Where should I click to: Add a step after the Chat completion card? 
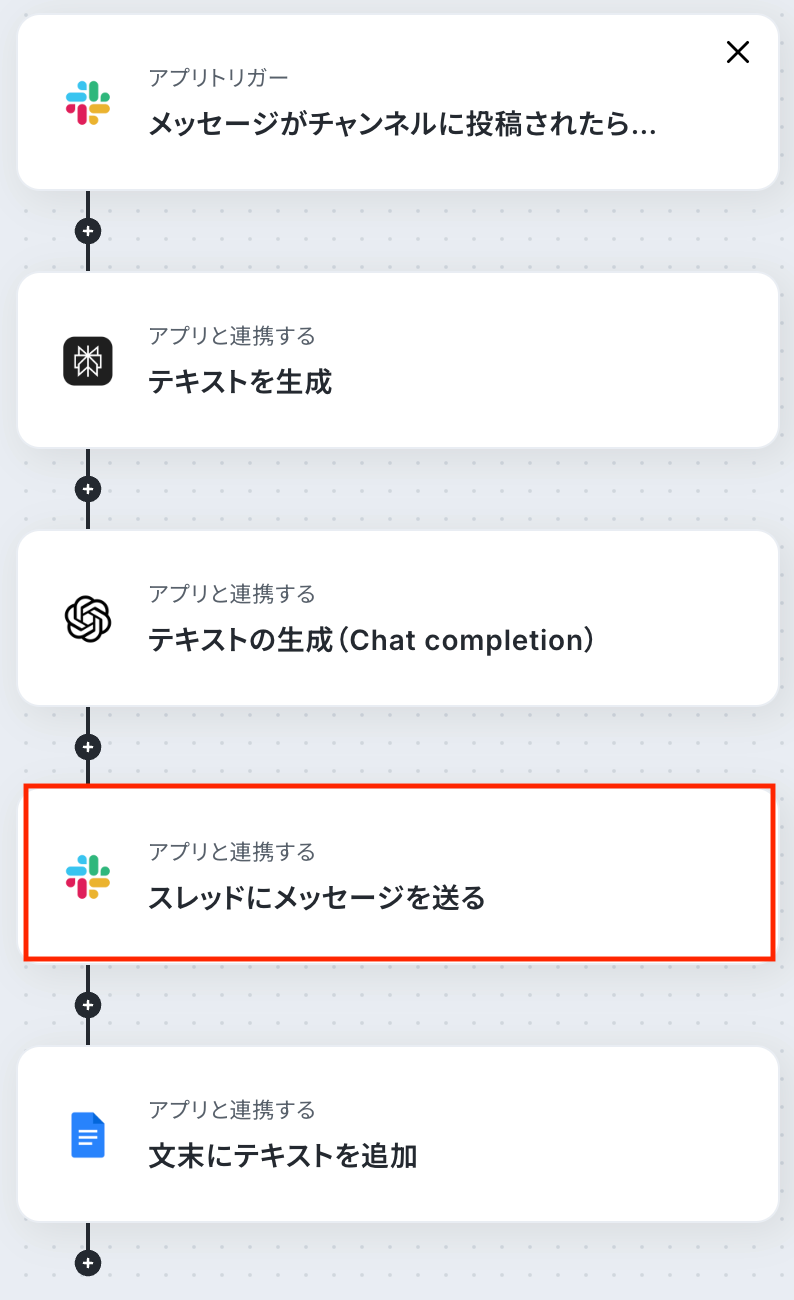pyautogui.click(x=88, y=747)
